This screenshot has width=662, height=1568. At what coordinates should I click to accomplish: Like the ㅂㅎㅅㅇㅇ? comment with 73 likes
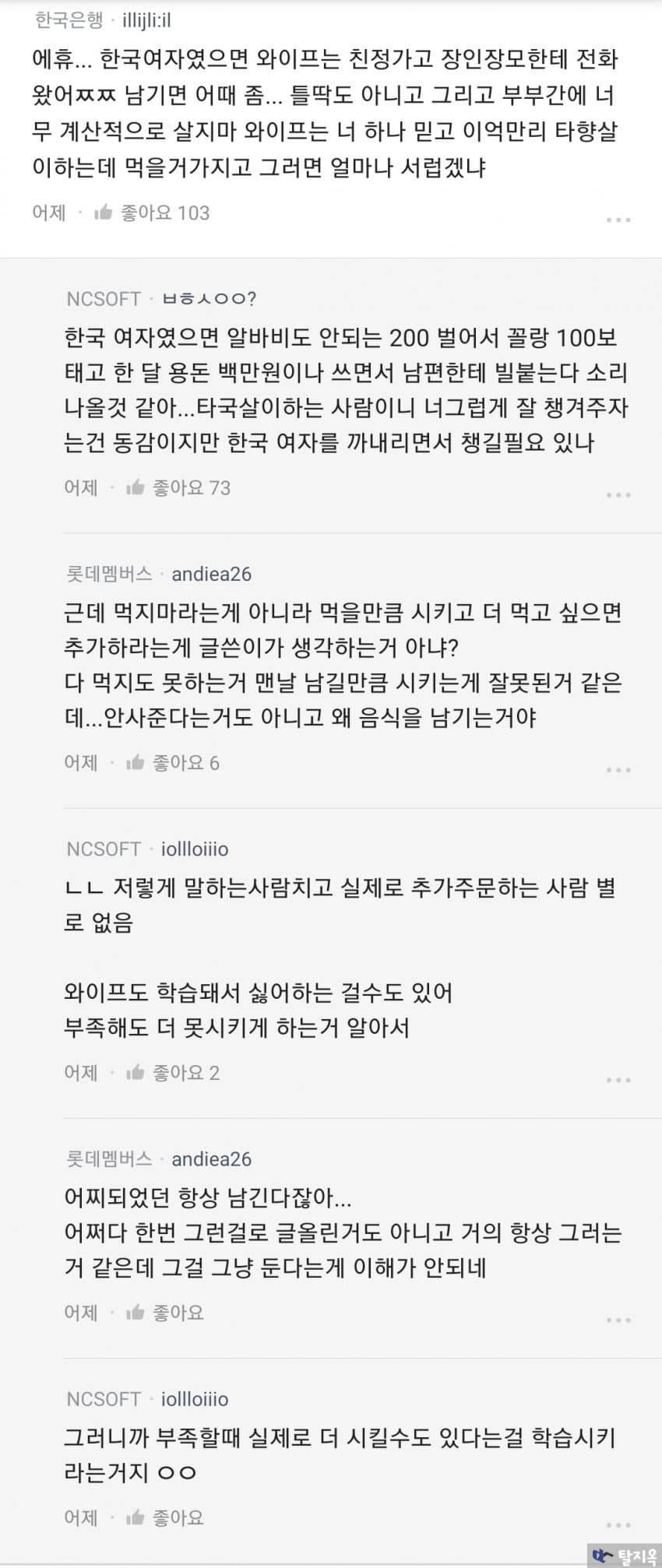[x=136, y=487]
